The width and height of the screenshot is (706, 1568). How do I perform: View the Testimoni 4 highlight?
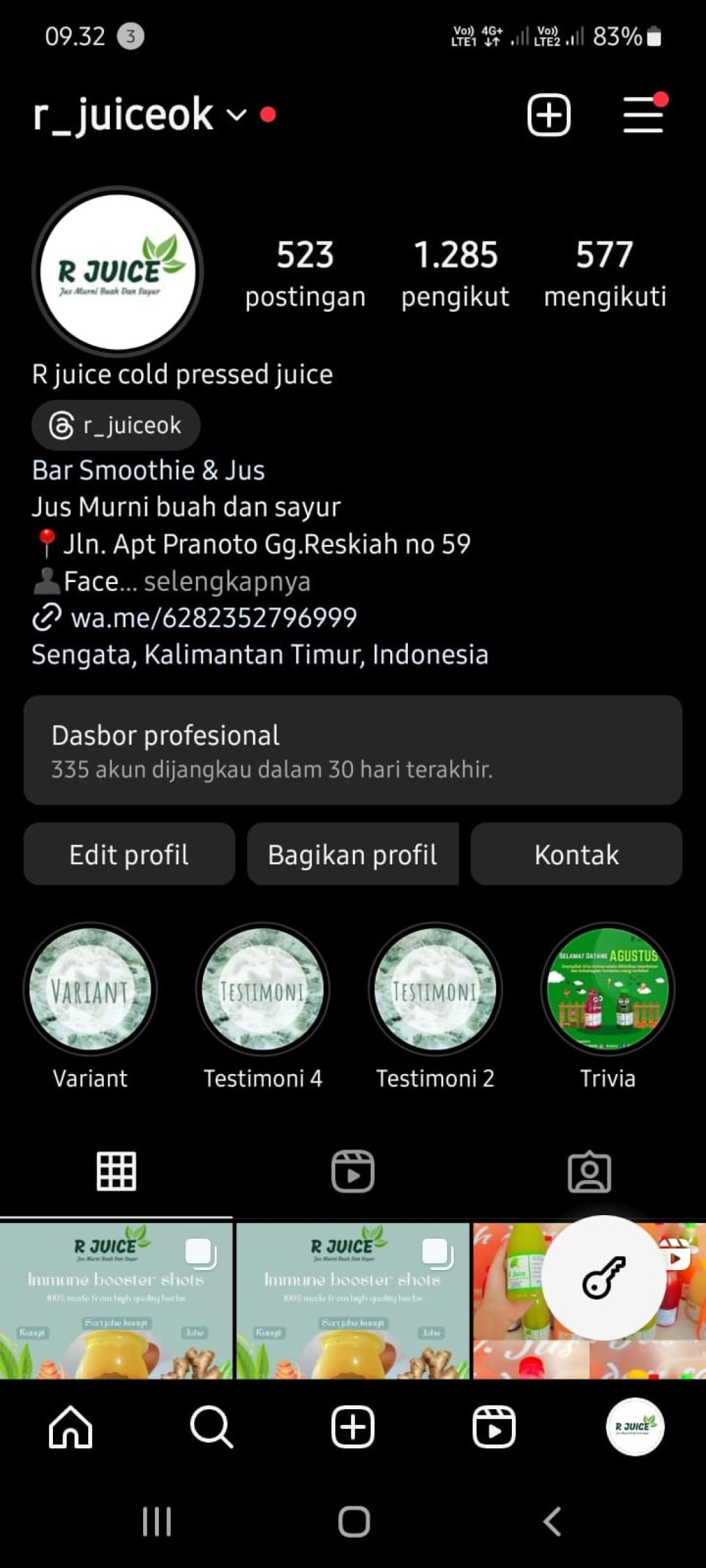point(262,990)
